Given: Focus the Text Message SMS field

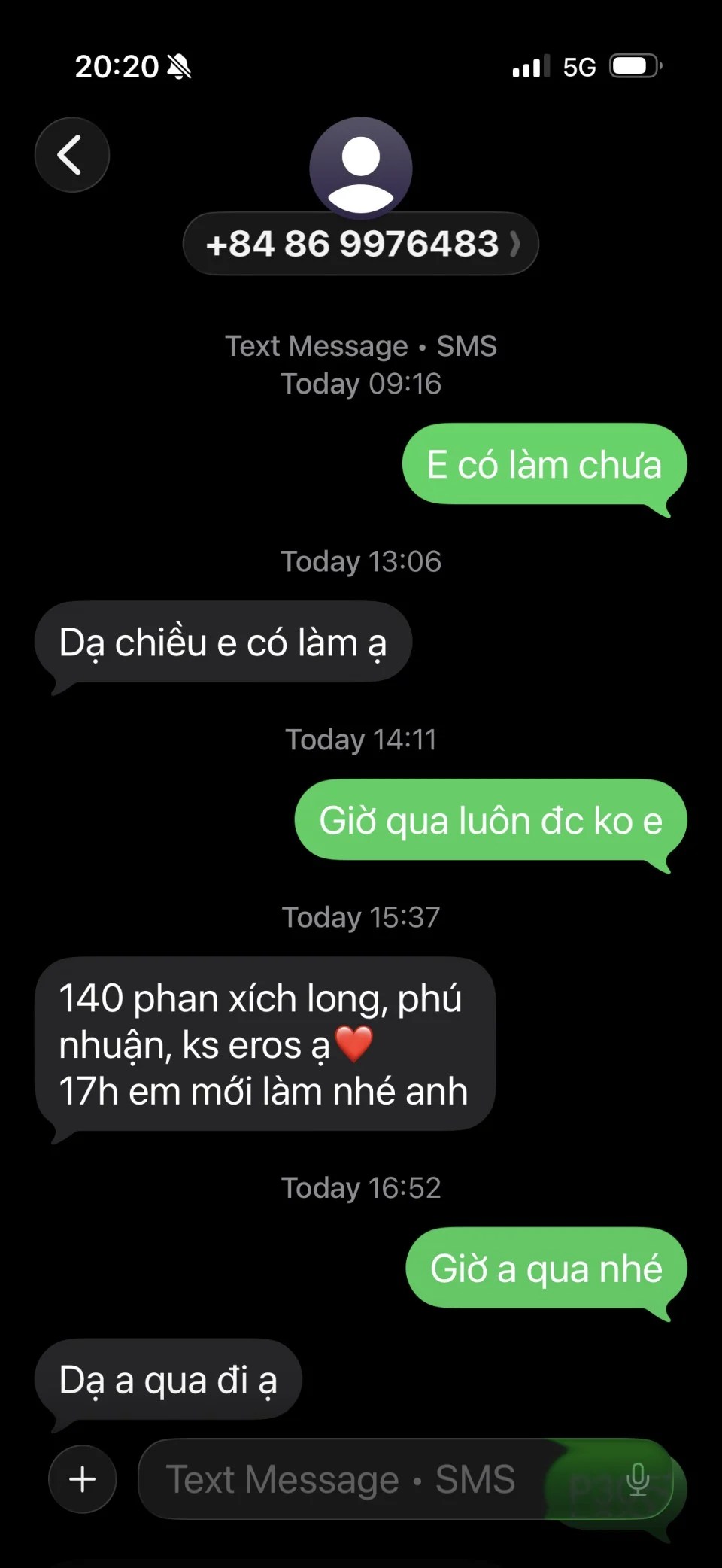Looking at the screenshot, I should (340, 1479).
